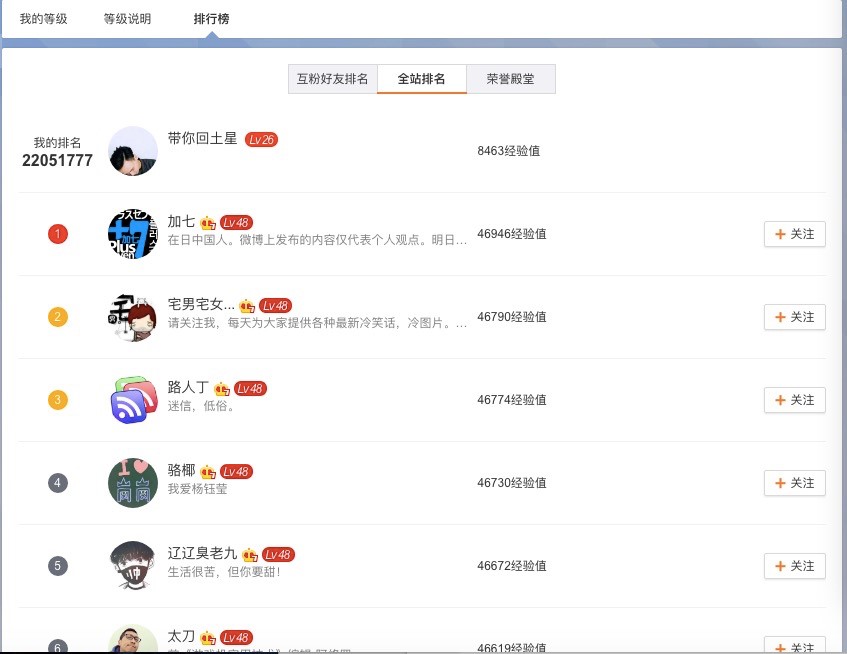Follow 辽辽臭老九 via 关注

(x=794, y=566)
